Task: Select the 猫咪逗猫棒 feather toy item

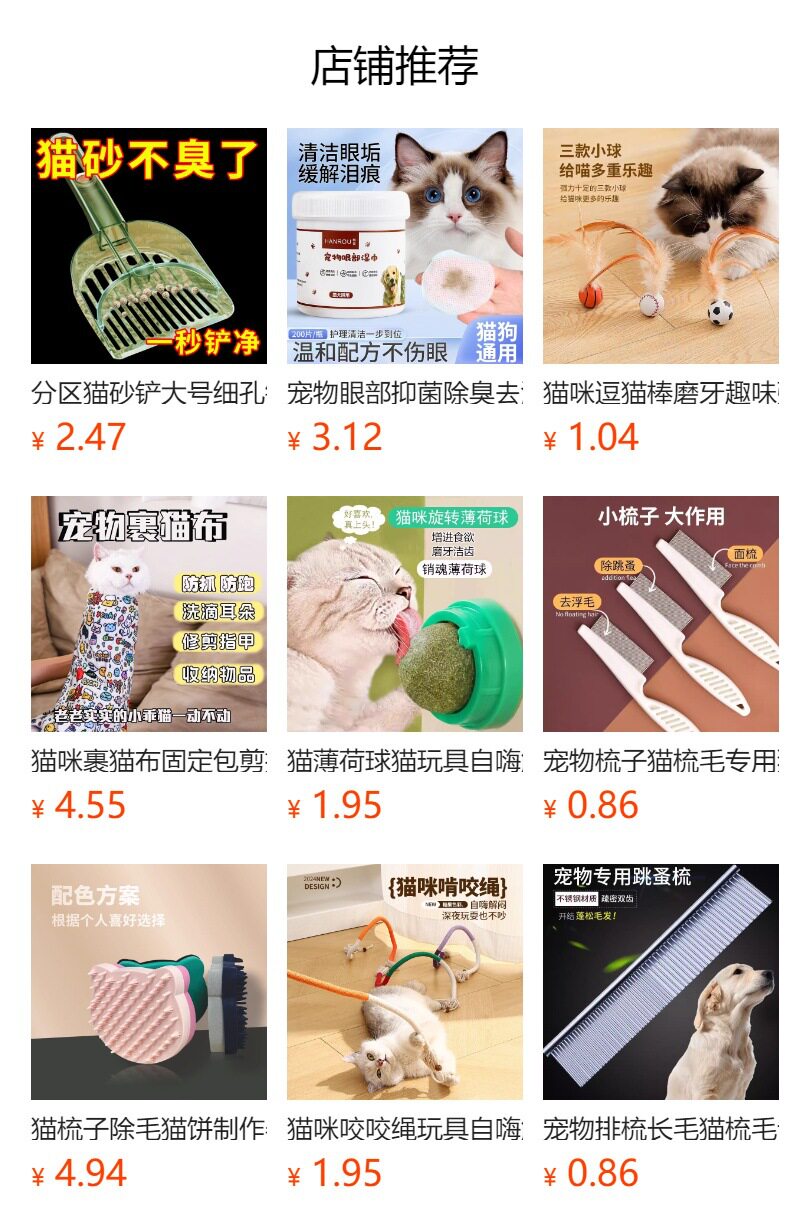Action: 661,246
